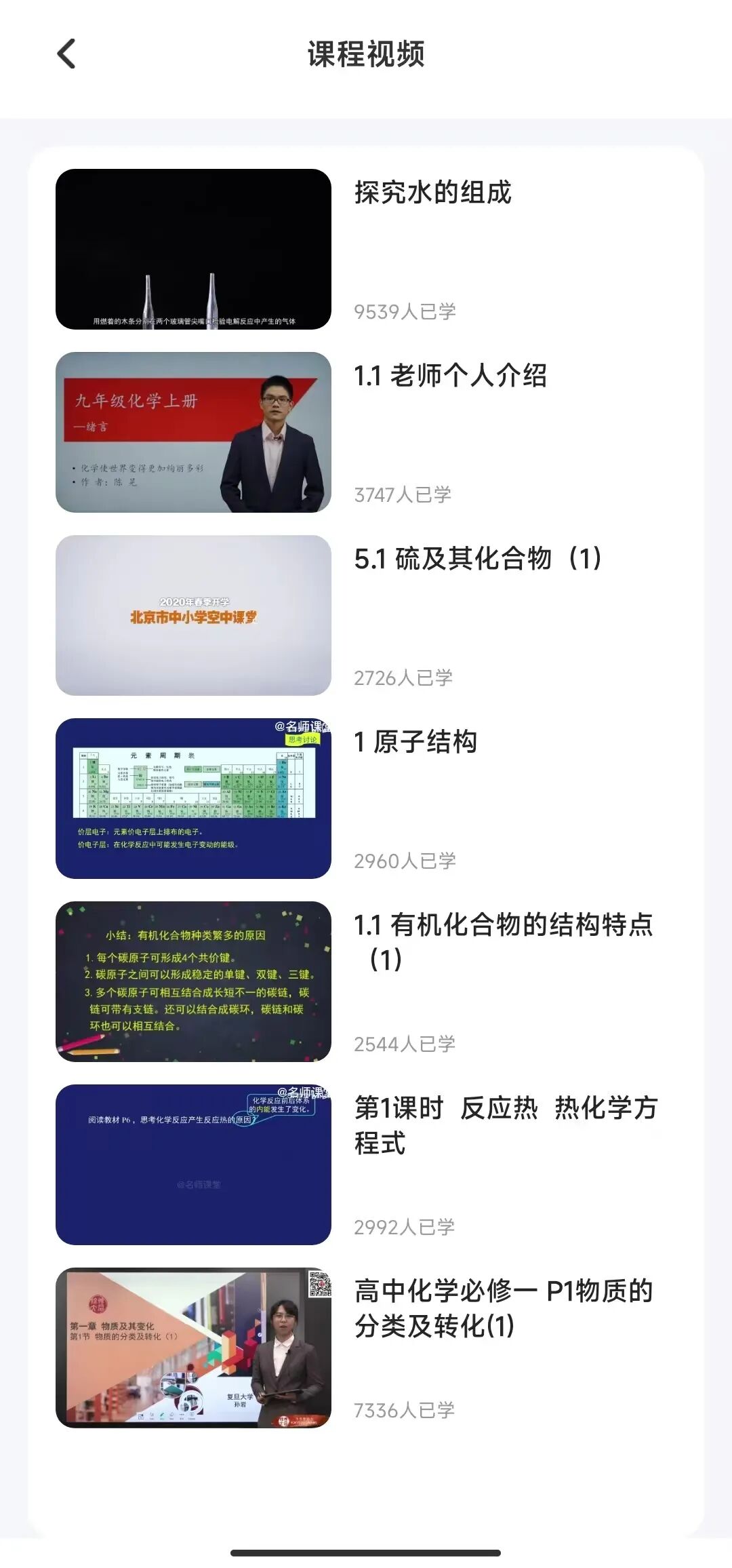Open the 有机化合物的结构特点 blackboard thumbnail
The height and width of the screenshot is (1568, 732).
click(192, 979)
